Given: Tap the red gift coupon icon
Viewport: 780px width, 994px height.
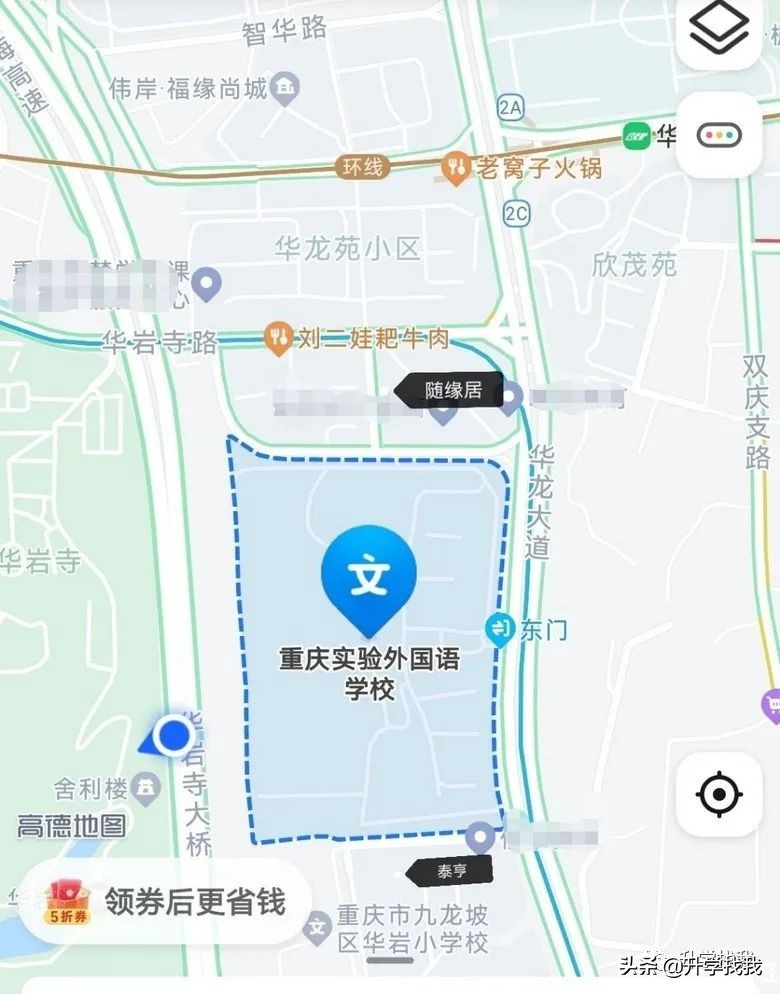Looking at the screenshot, I should pyautogui.click(x=67, y=891).
